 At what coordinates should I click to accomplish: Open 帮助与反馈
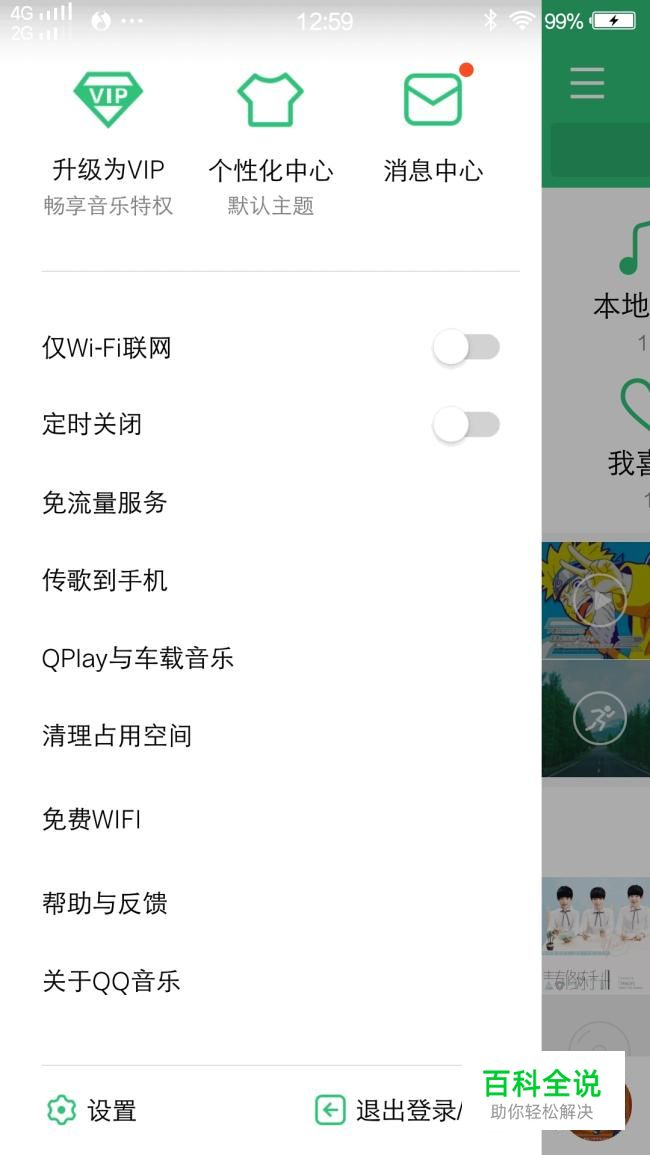(x=280, y=903)
